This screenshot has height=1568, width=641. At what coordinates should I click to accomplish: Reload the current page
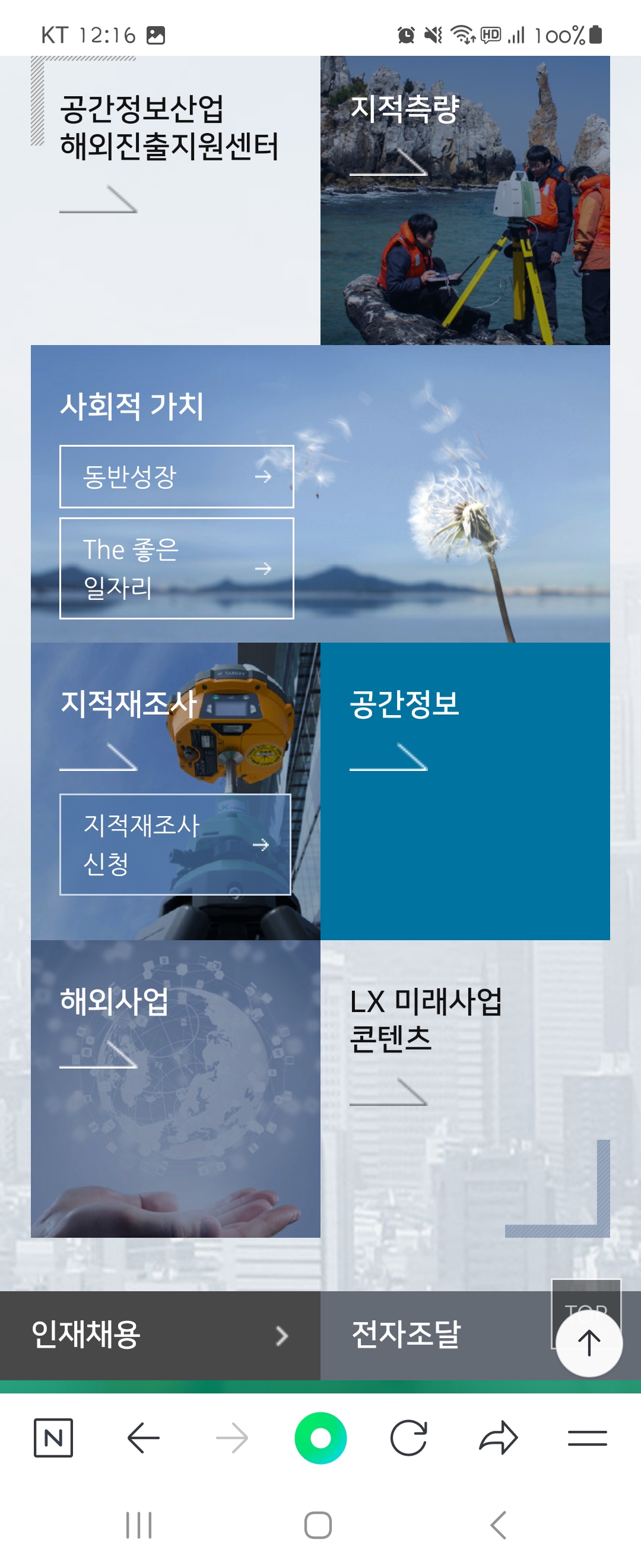pyautogui.click(x=409, y=1438)
